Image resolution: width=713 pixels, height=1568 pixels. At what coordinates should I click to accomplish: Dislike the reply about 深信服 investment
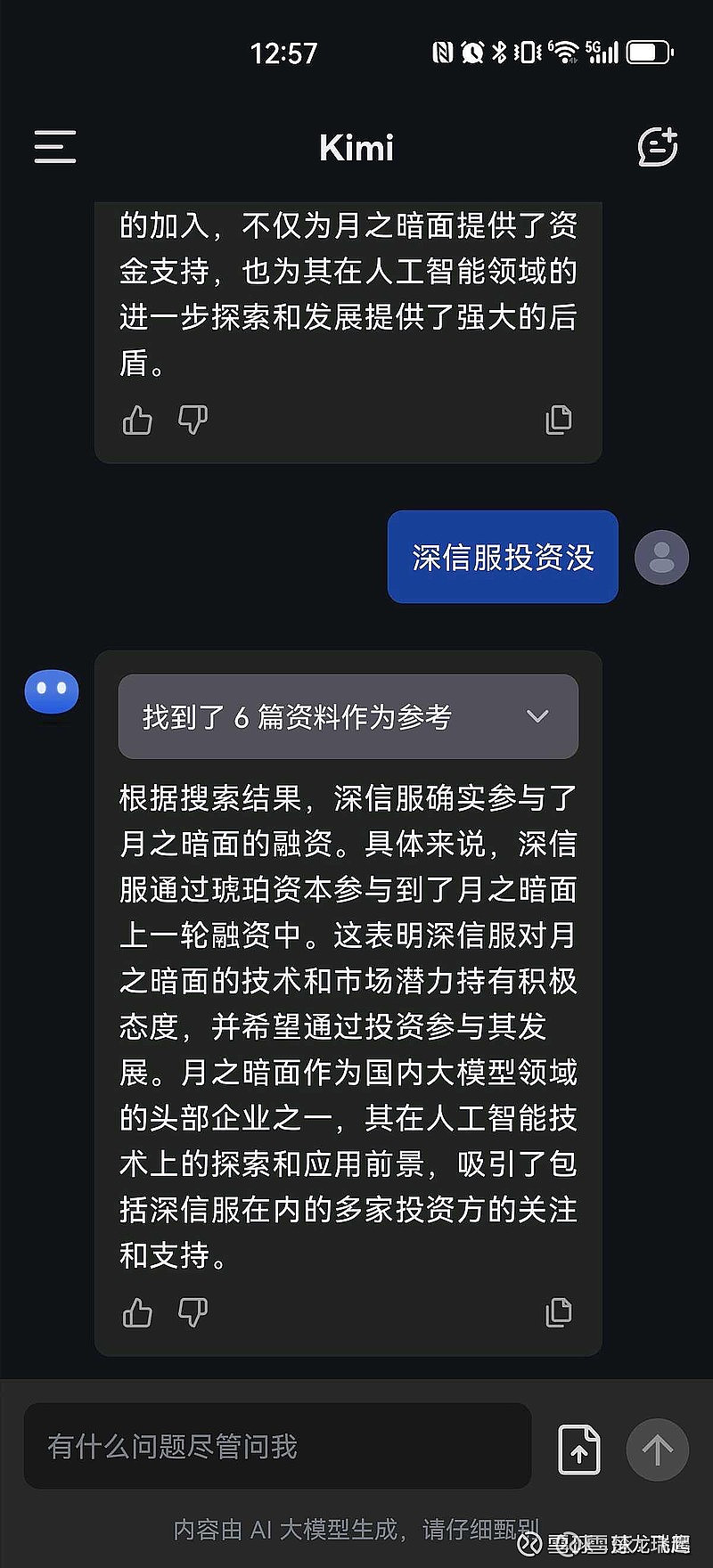(193, 1312)
